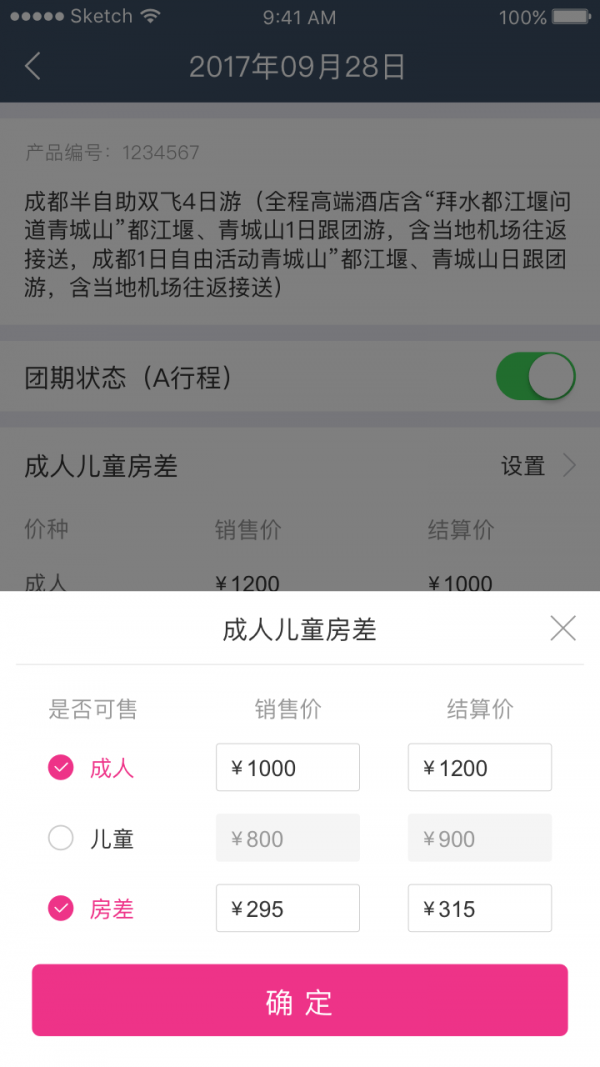
Task: Edit the 成人 销售价 field ¥1000
Action: (x=288, y=768)
